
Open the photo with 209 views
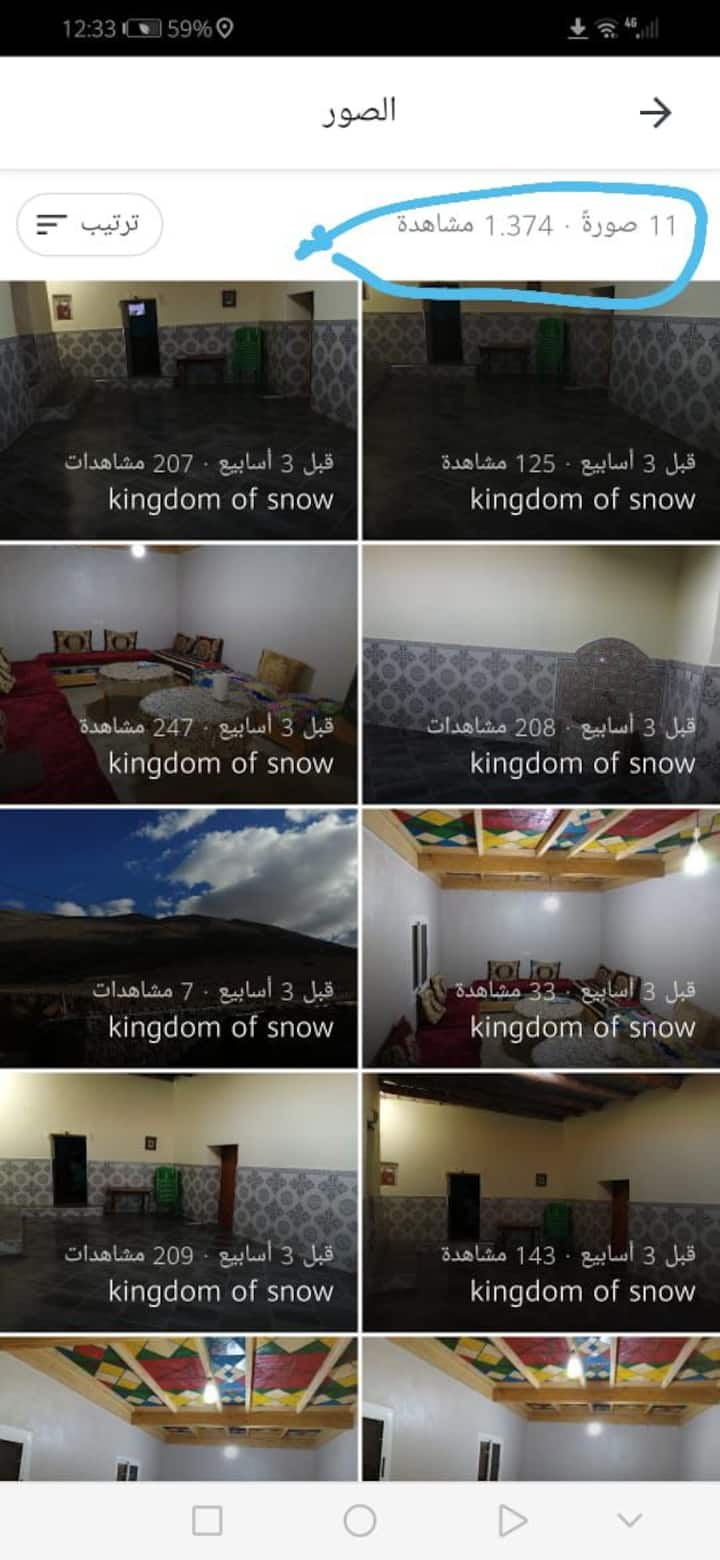[178, 1201]
